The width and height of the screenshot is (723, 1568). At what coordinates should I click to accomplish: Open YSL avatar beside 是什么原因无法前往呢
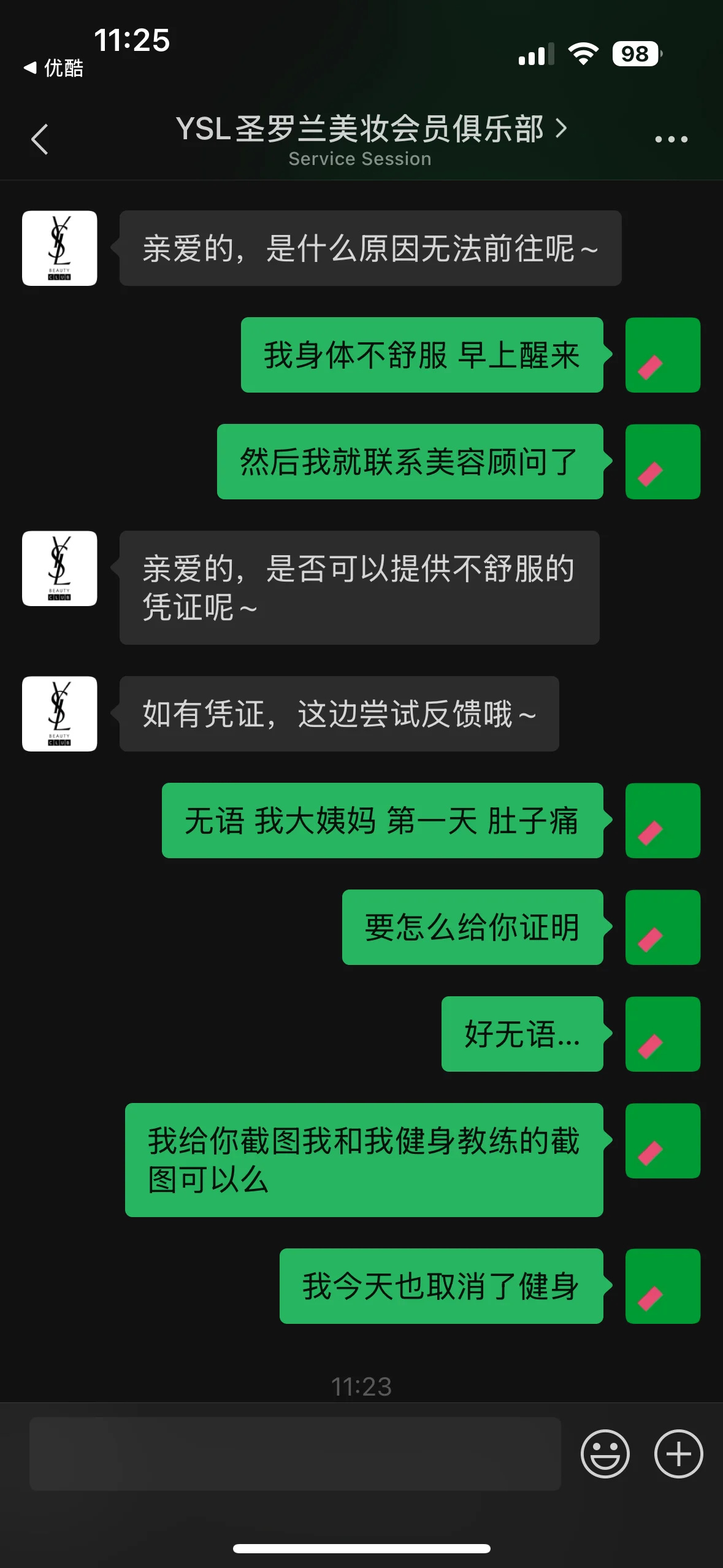coord(59,248)
